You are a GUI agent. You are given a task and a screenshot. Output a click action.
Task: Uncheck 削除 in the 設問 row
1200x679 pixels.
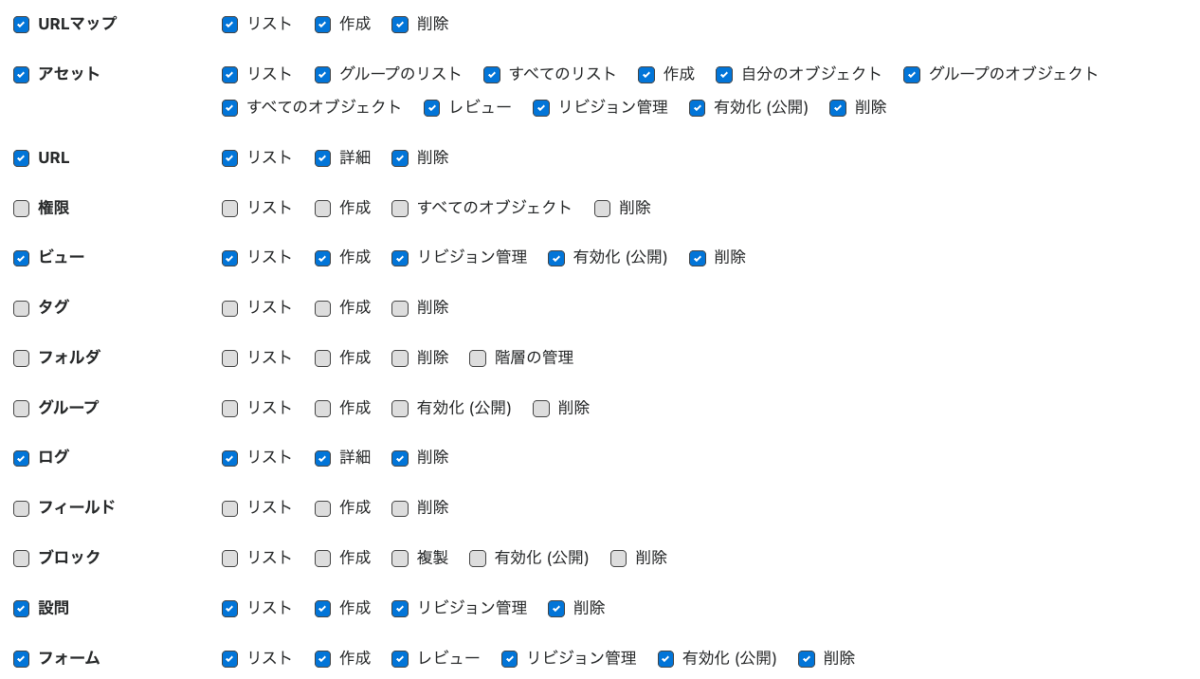(556, 608)
